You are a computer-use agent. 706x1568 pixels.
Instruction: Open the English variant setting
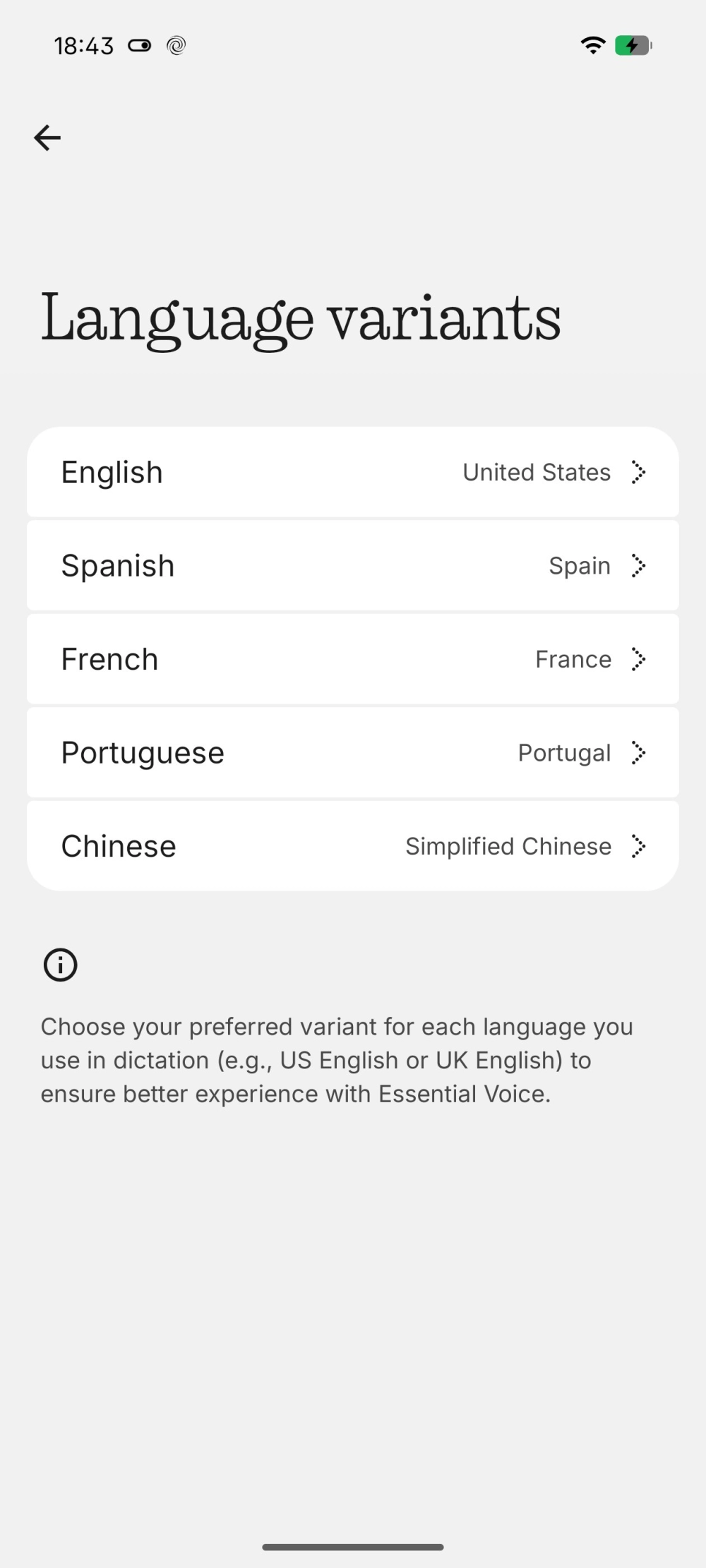(x=353, y=472)
